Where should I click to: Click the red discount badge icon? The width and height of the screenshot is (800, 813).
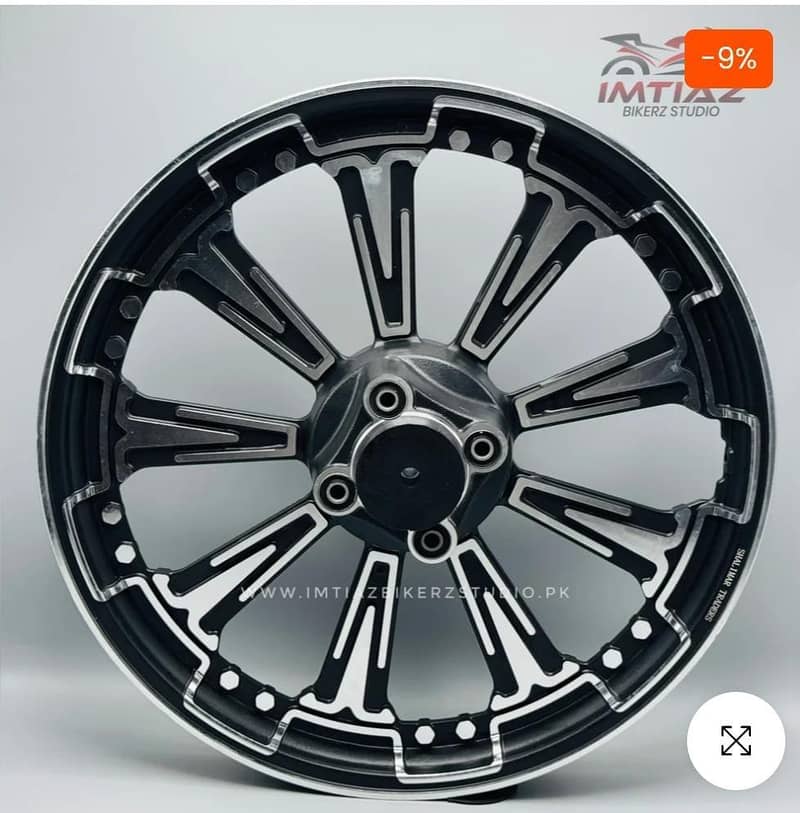point(727,57)
